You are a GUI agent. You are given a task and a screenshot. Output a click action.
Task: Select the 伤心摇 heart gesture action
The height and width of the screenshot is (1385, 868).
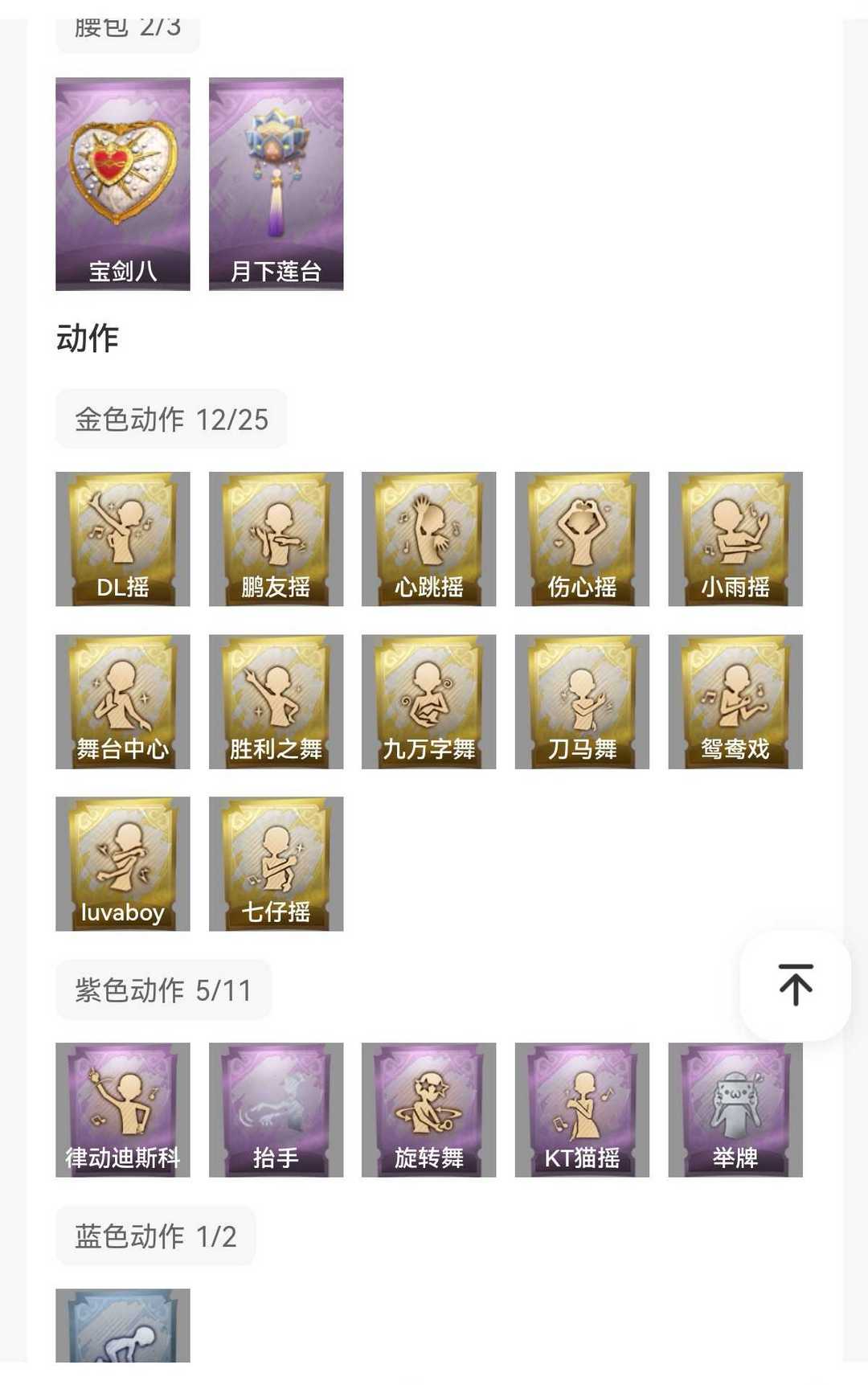coord(583,539)
